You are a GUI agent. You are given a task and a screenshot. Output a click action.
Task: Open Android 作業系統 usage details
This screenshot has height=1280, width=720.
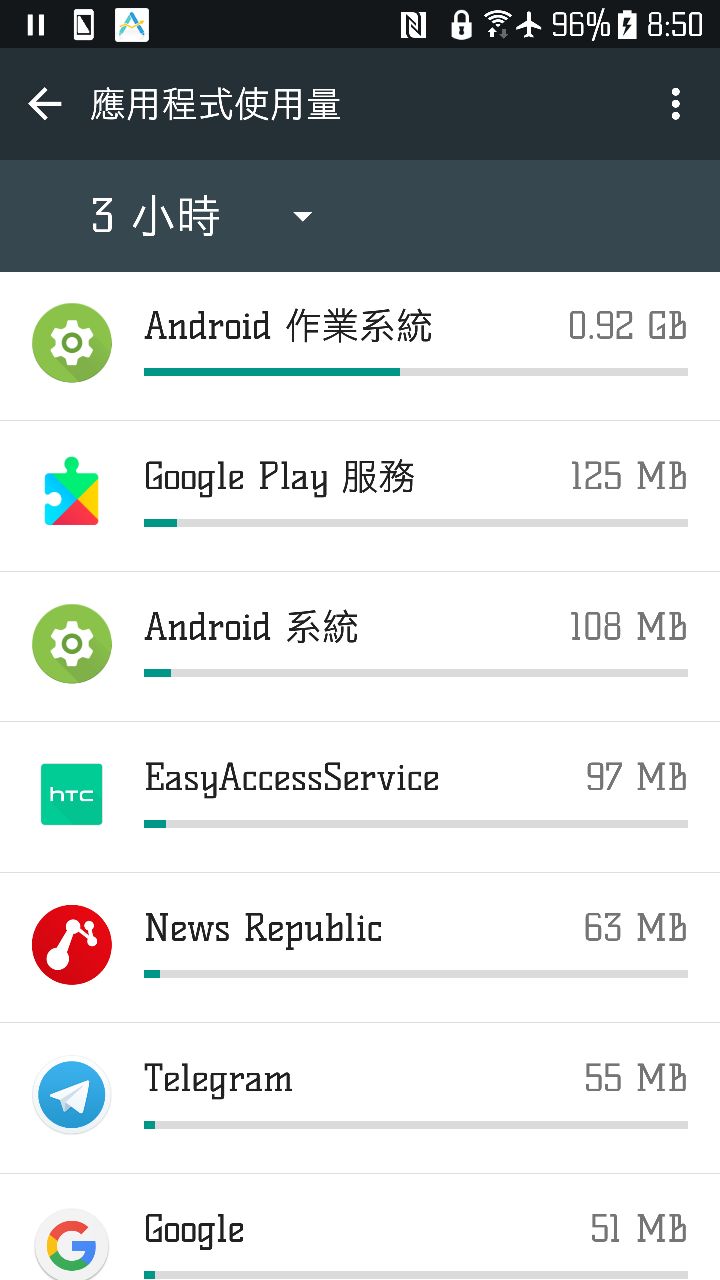point(360,345)
